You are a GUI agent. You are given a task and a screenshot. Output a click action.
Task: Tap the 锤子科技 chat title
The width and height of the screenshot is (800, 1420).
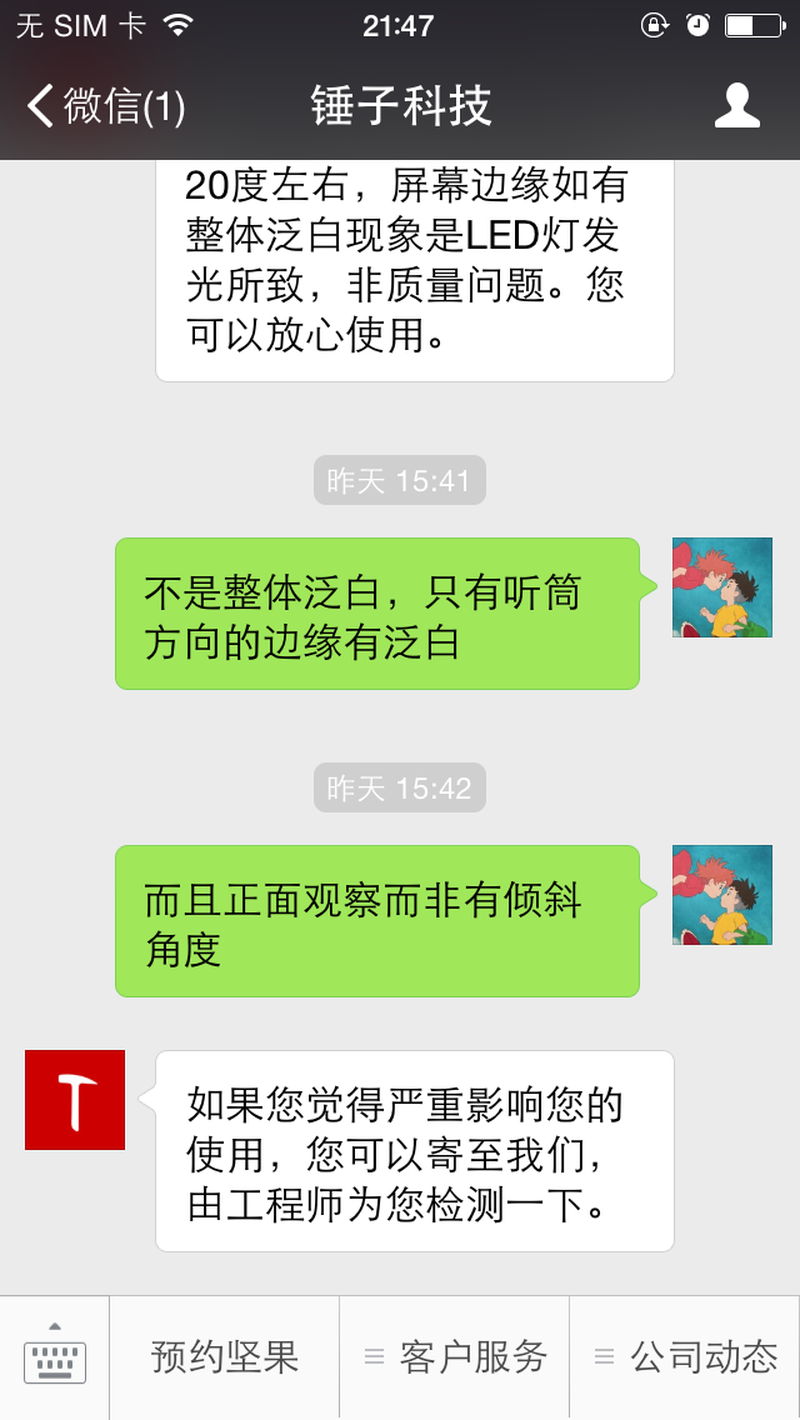400,105
